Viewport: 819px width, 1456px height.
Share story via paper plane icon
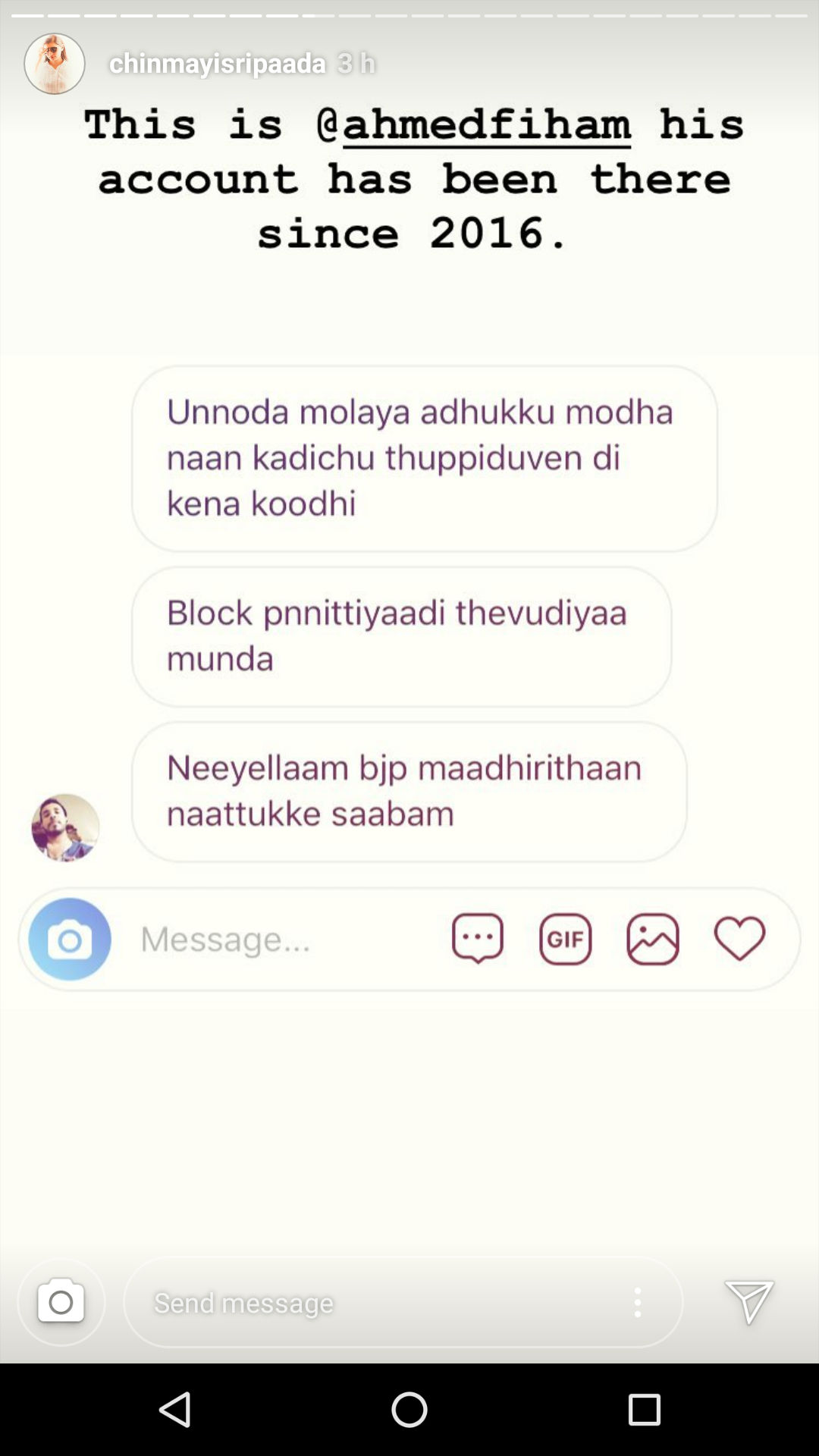point(749,1302)
